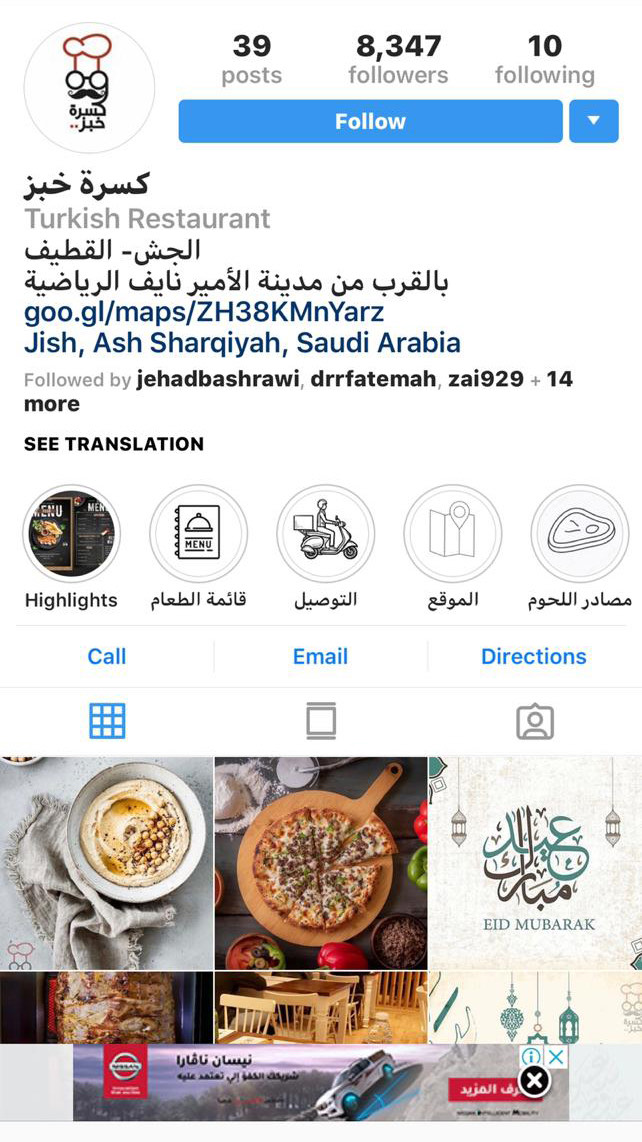Call the restaurant
Image resolution: width=642 pixels, height=1142 pixels.
coord(107,656)
